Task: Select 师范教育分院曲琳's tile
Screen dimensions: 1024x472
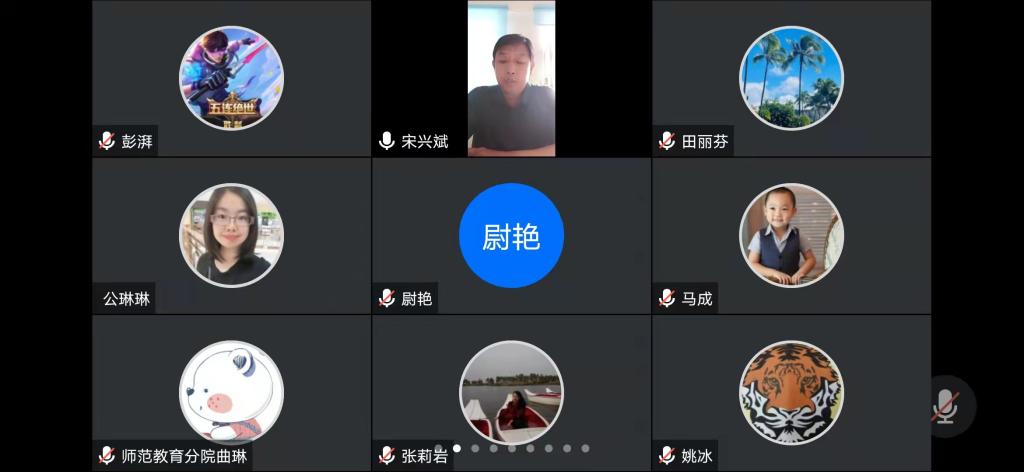Action: point(231,392)
